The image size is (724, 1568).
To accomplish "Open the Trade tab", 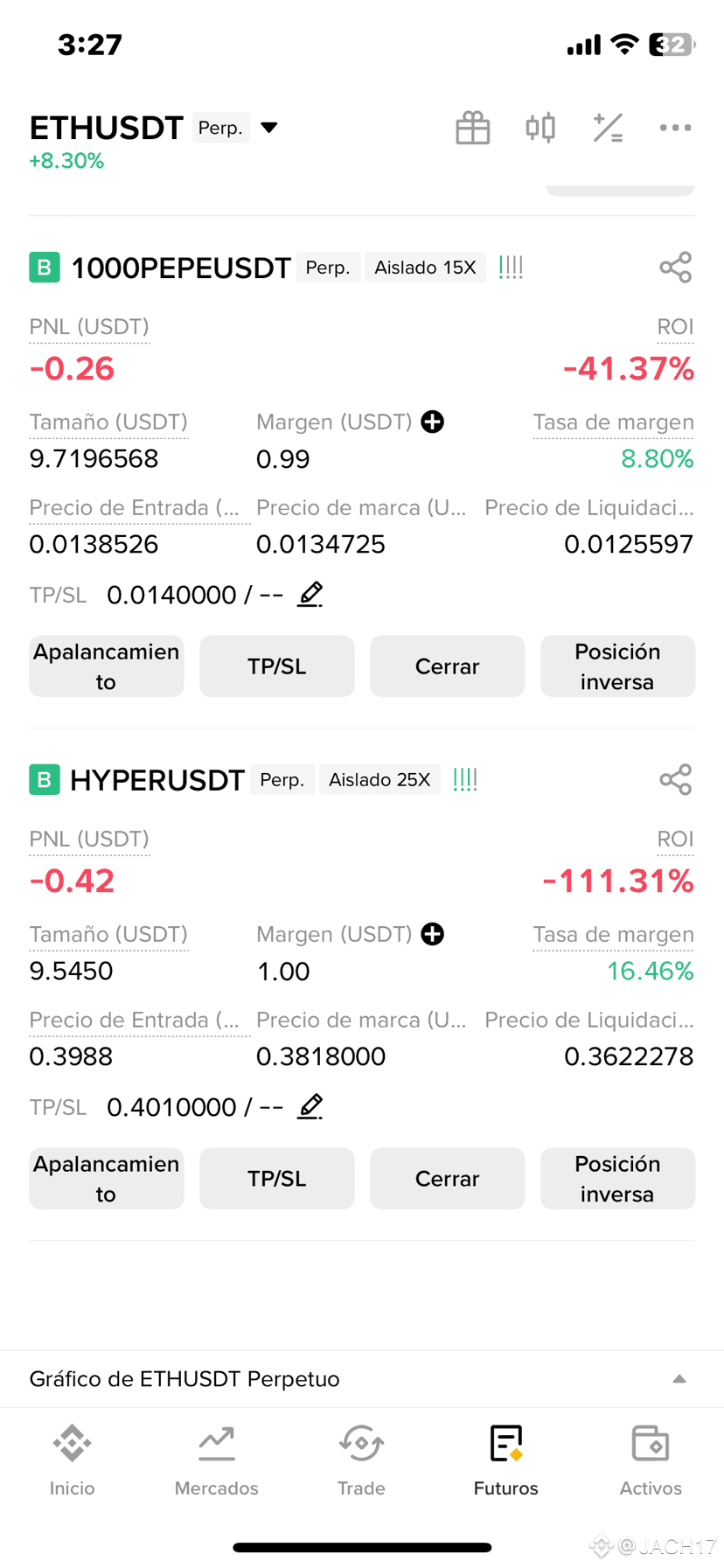I will pos(361,1460).
